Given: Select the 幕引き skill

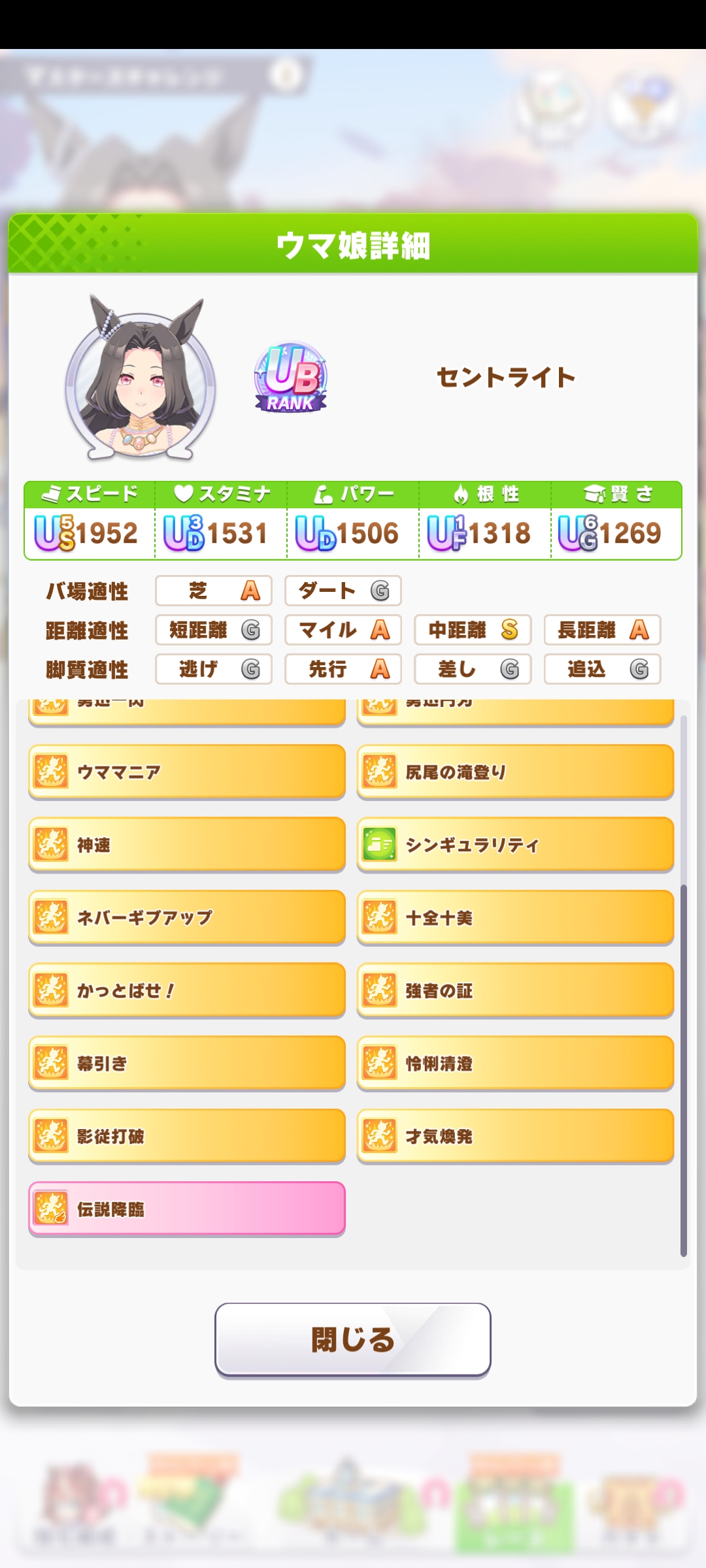Looking at the screenshot, I should (x=187, y=1064).
